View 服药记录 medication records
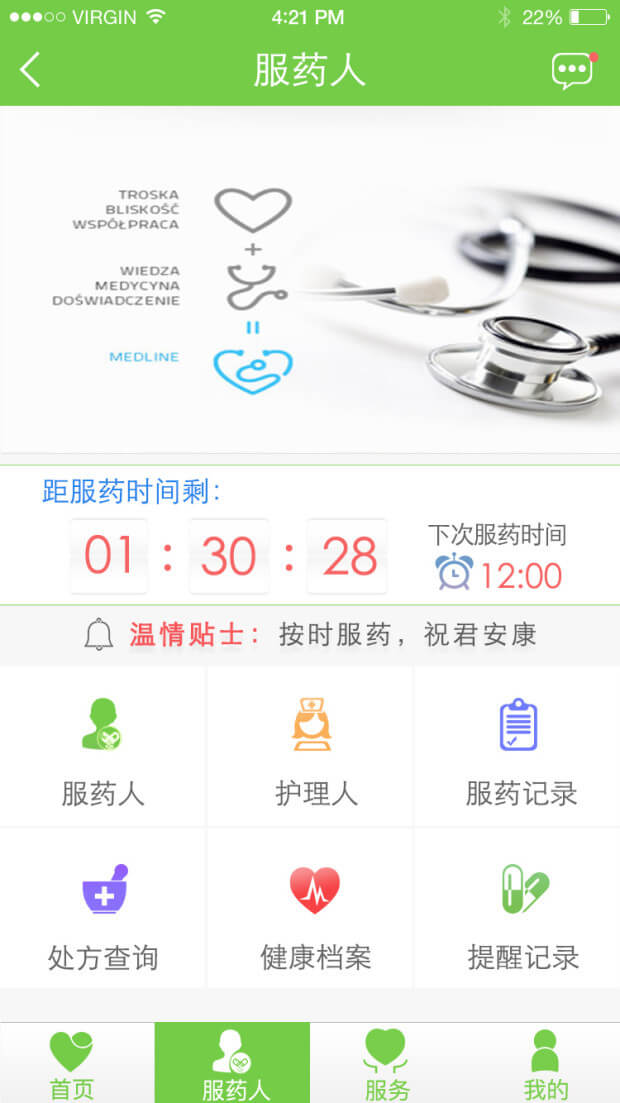This screenshot has width=620, height=1103. [x=520, y=748]
